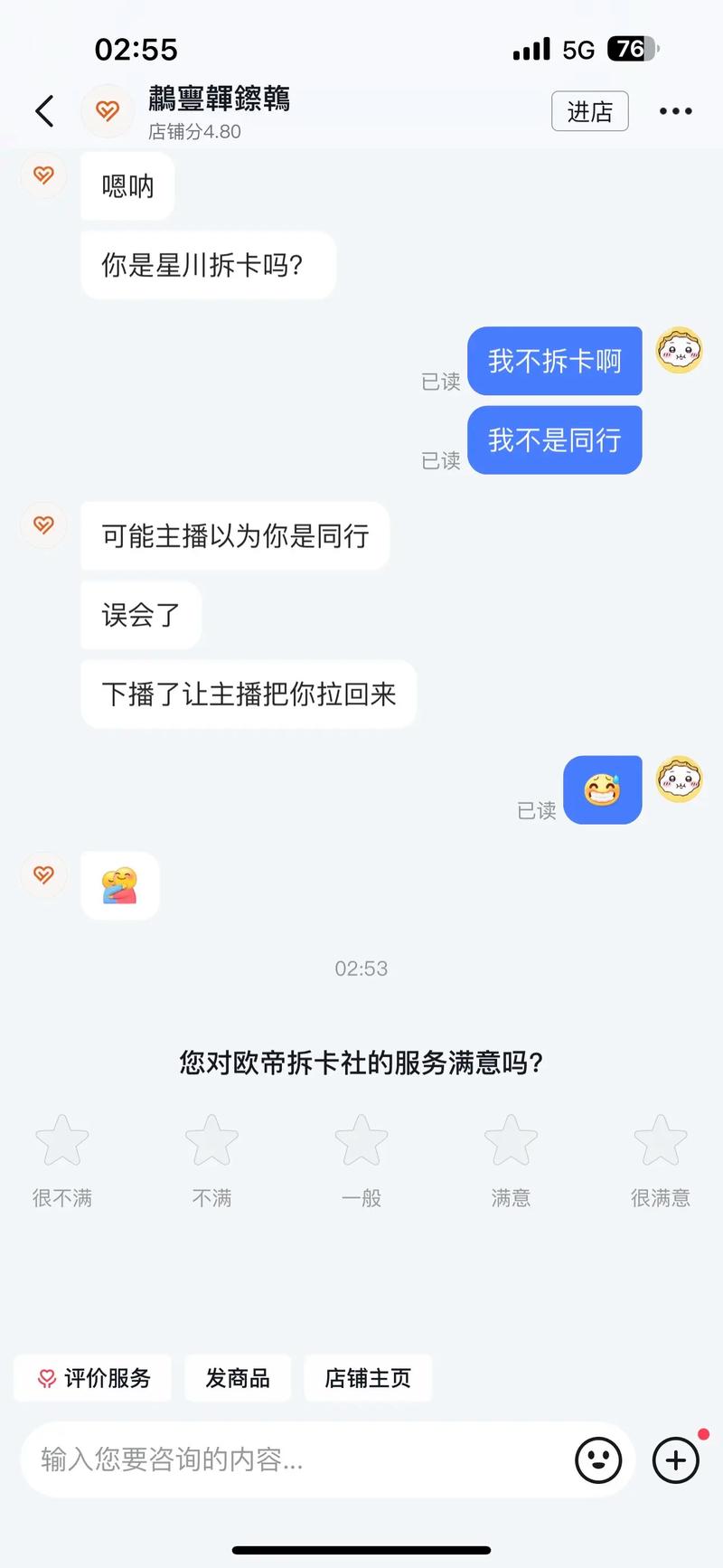Tap the plus icon to add attachments
Screen dimensions: 723x1568
pos(675,1459)
